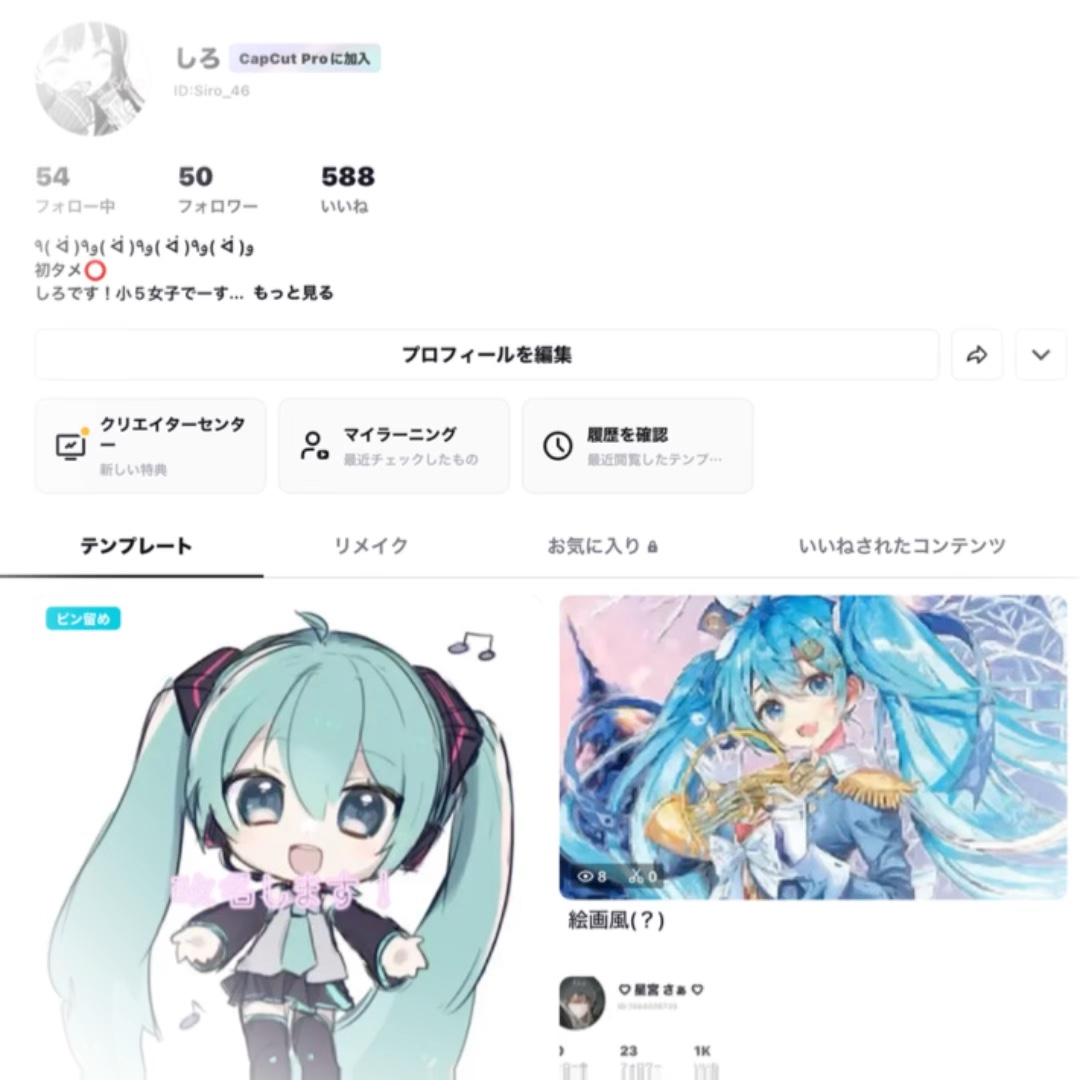View the フォロワー followers list
1080x1080 pixels.
point(218,189)
